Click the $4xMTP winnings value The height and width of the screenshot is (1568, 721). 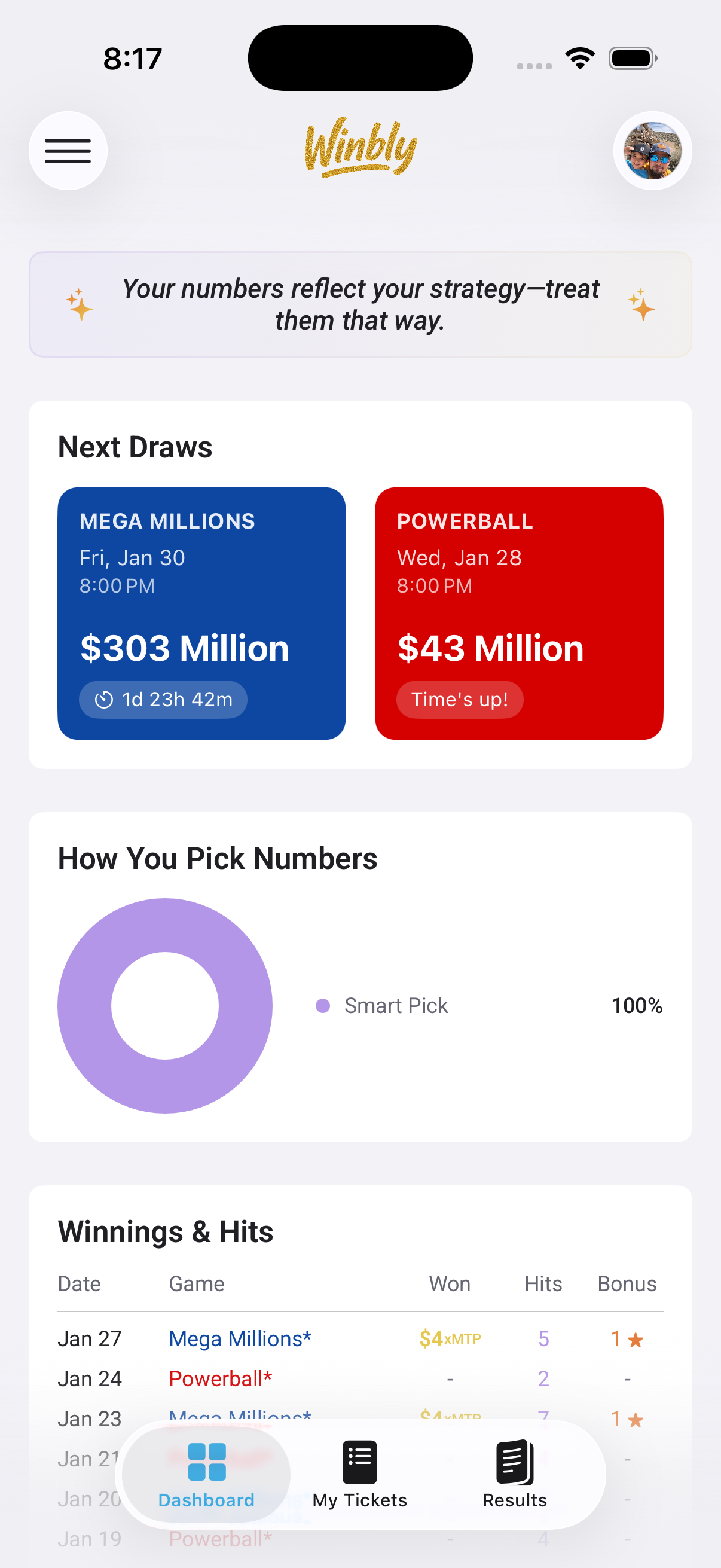pos(449,1338)
